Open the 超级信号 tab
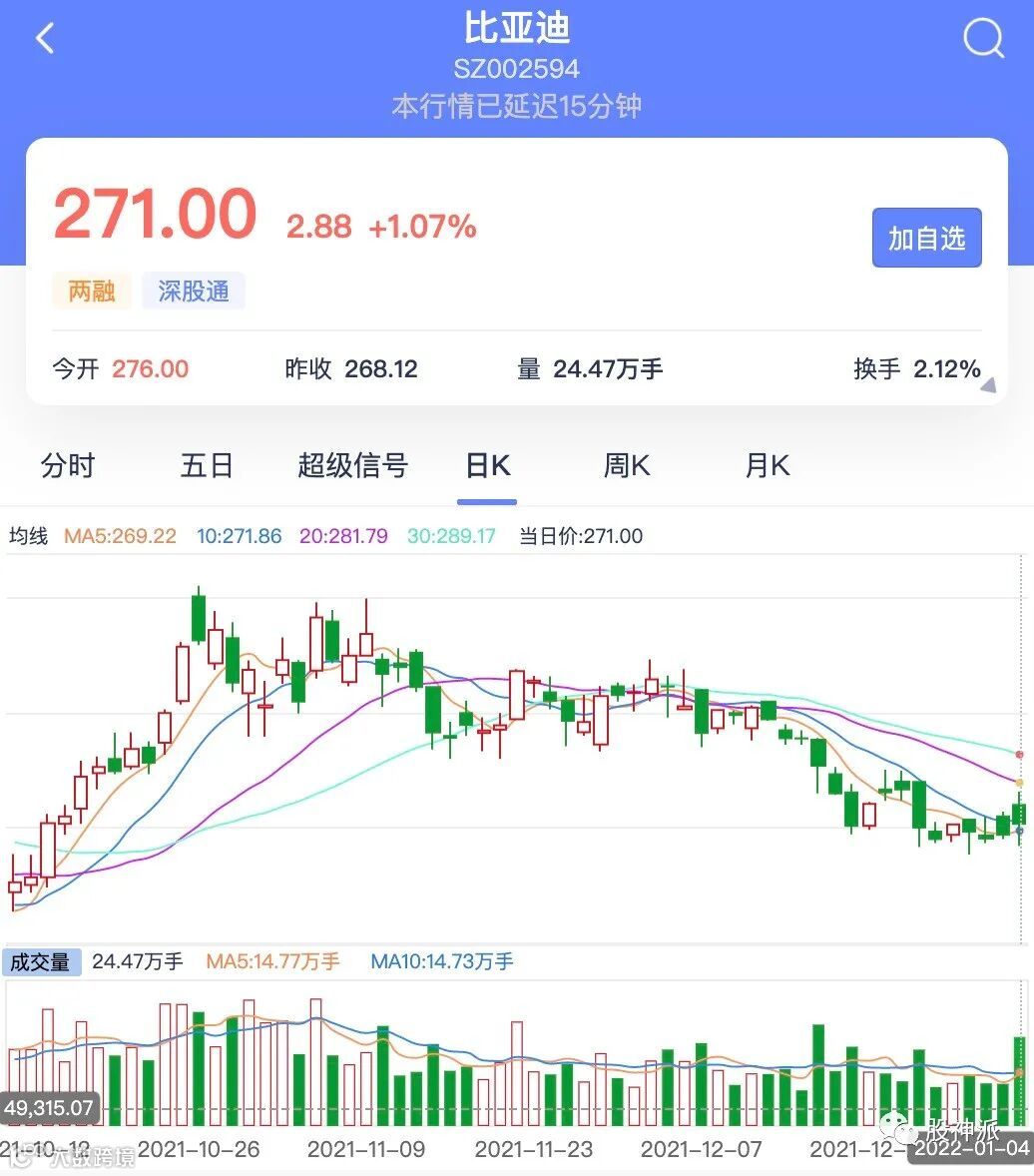 352,466
